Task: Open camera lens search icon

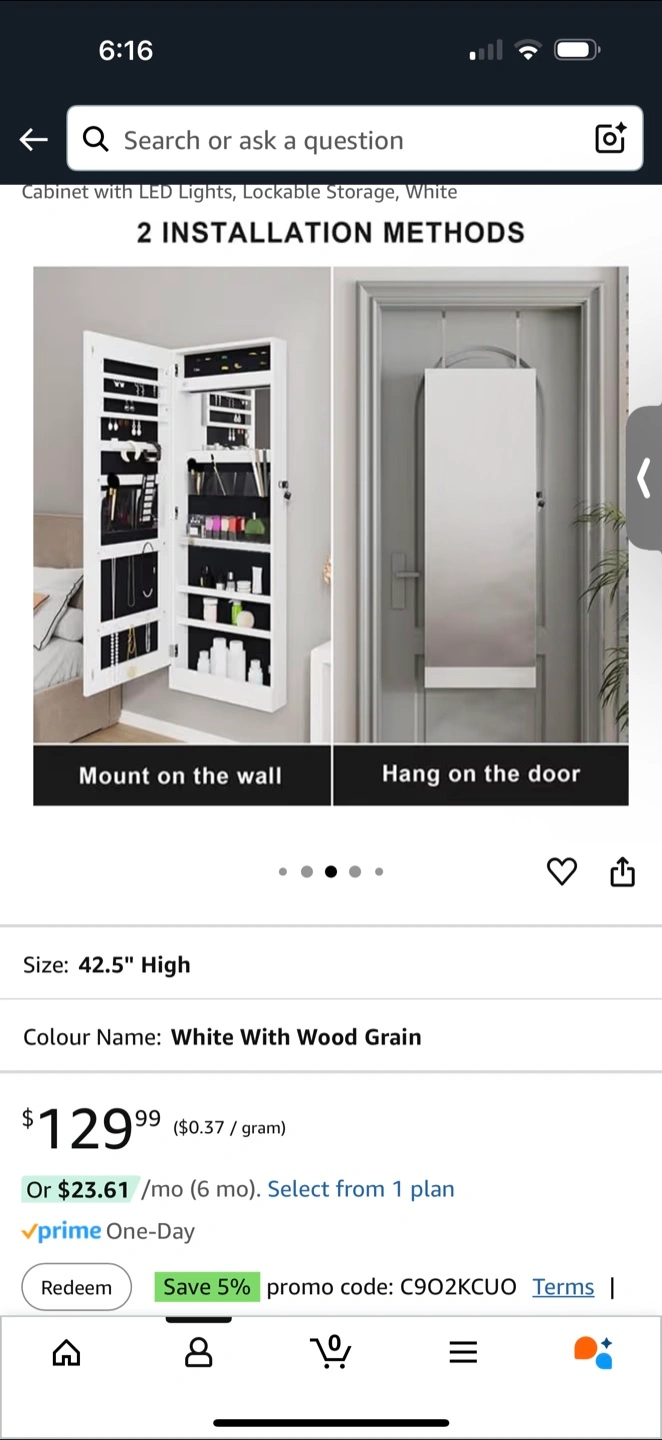Action: [x=610, y=139]
